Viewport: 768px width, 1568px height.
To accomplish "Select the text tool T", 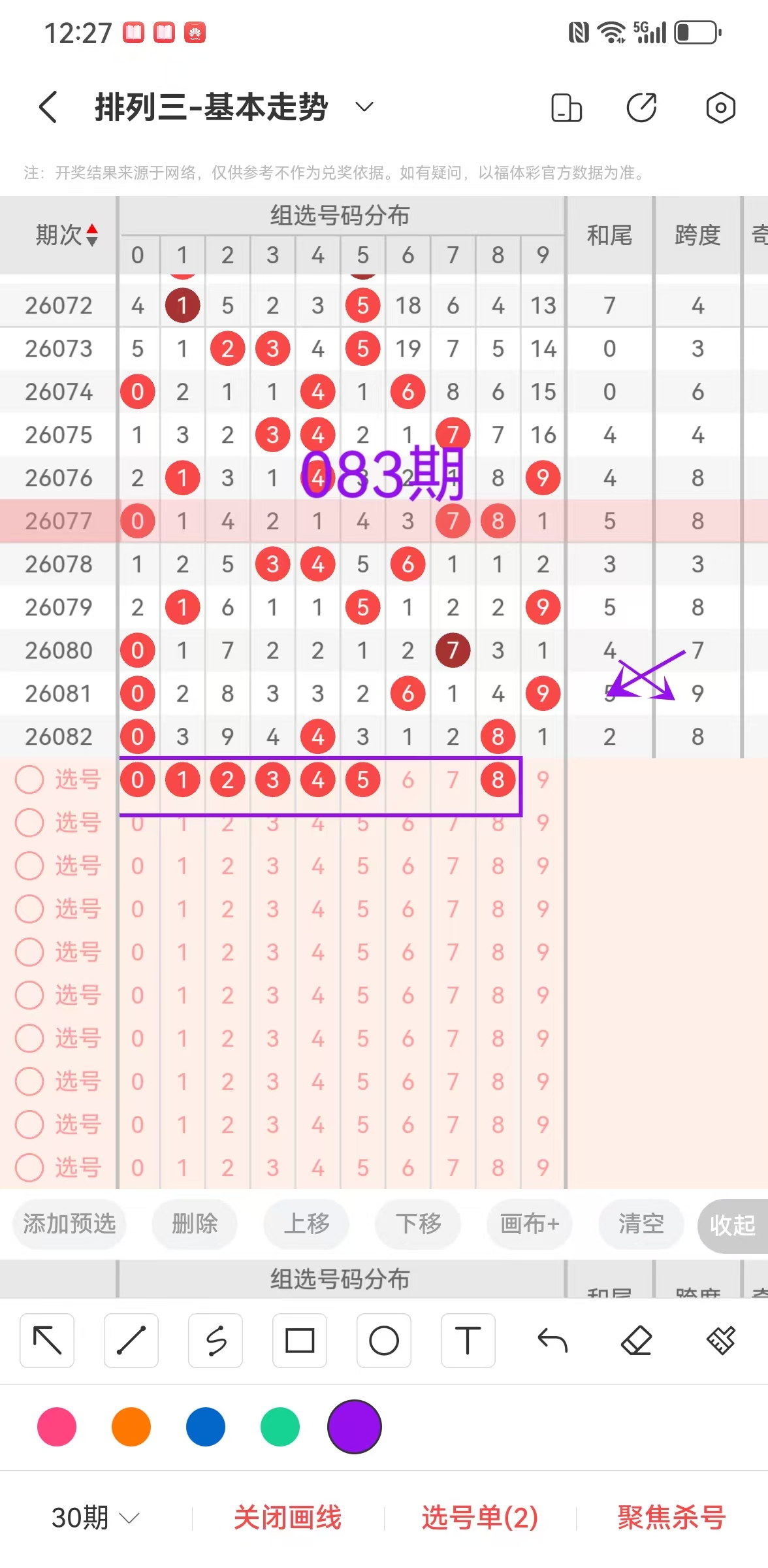I will (468, 1341).
